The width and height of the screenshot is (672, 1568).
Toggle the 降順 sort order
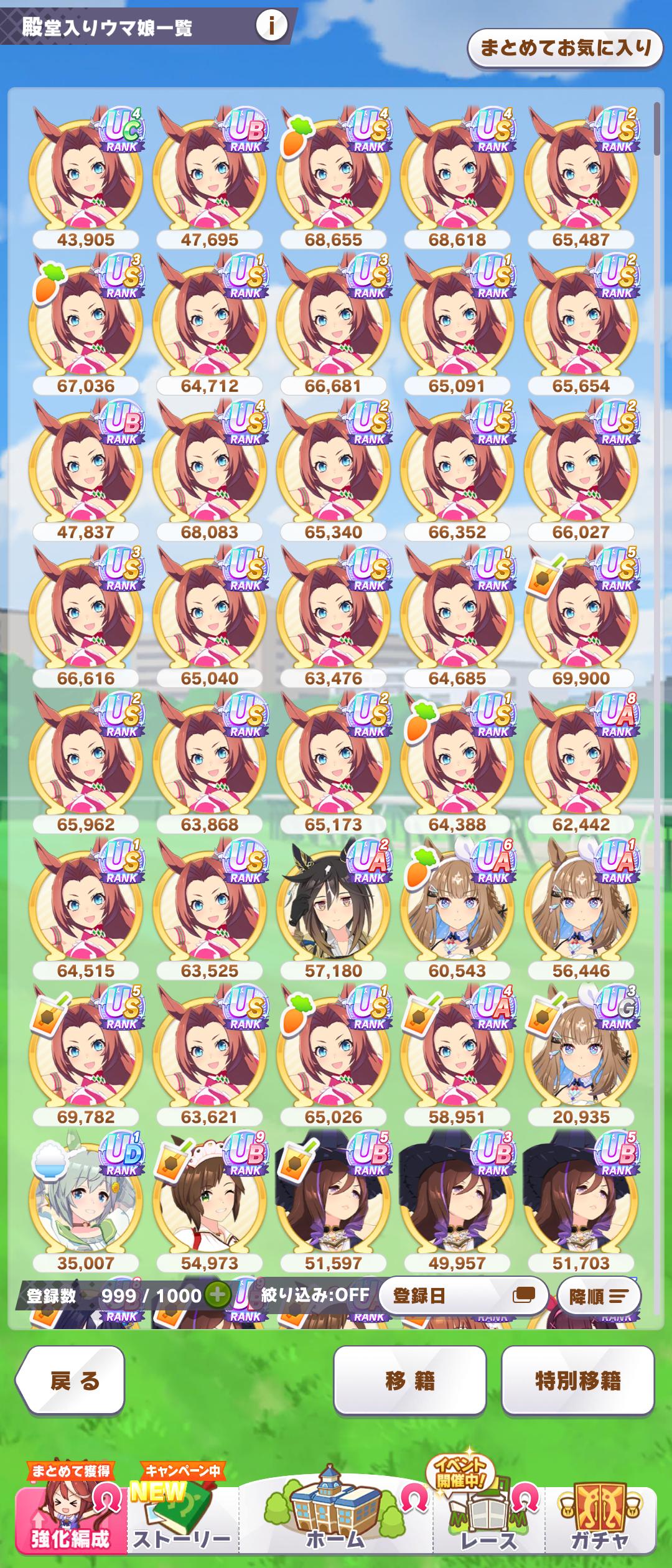click(x=599, y=1296)
